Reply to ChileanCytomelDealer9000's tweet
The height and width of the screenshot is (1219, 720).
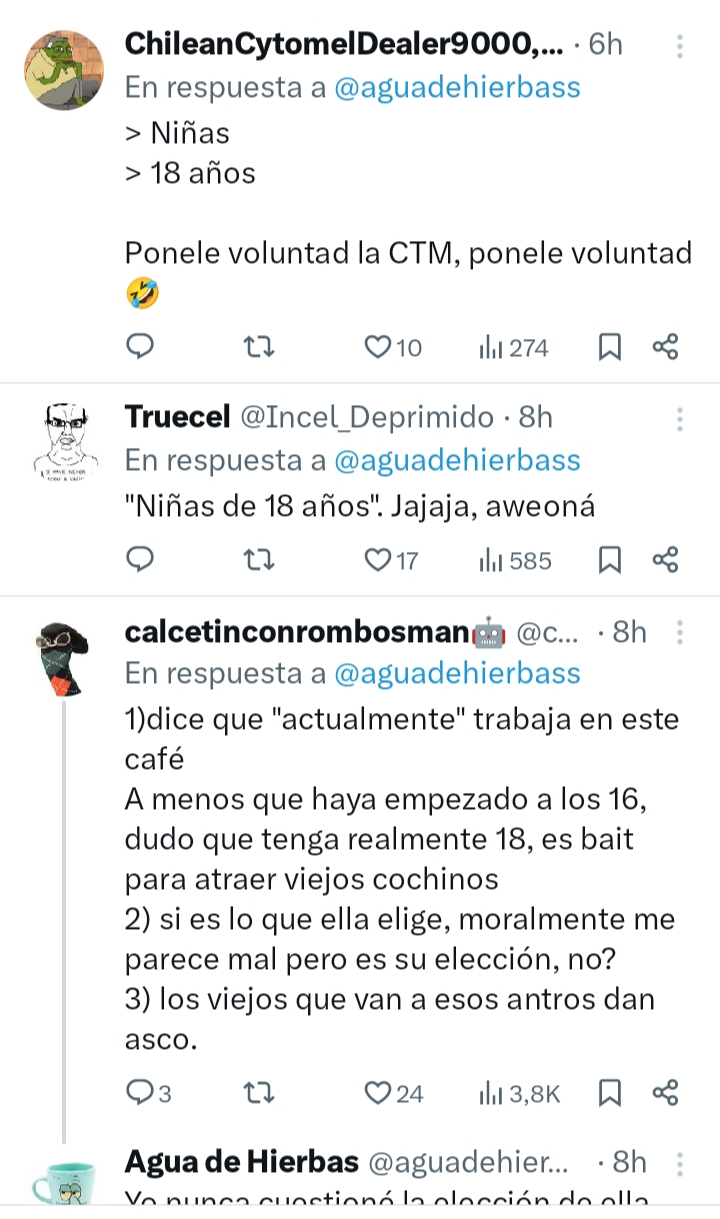pyautogui.click(x=141, y=347)
